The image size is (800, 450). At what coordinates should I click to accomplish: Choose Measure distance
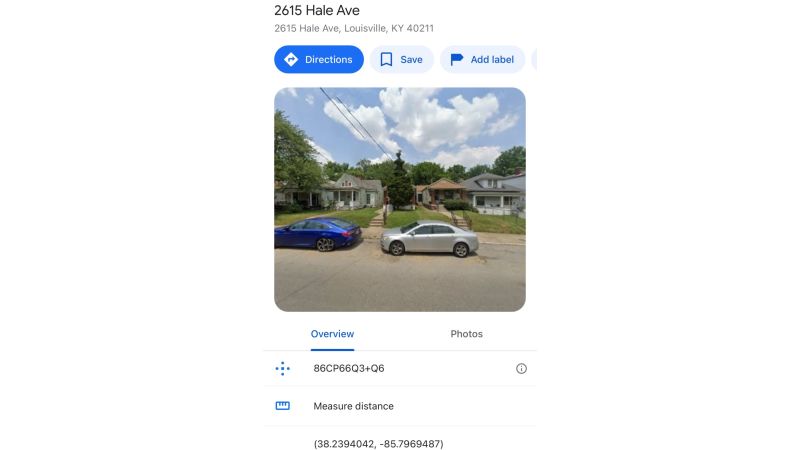tap(353, 406)
